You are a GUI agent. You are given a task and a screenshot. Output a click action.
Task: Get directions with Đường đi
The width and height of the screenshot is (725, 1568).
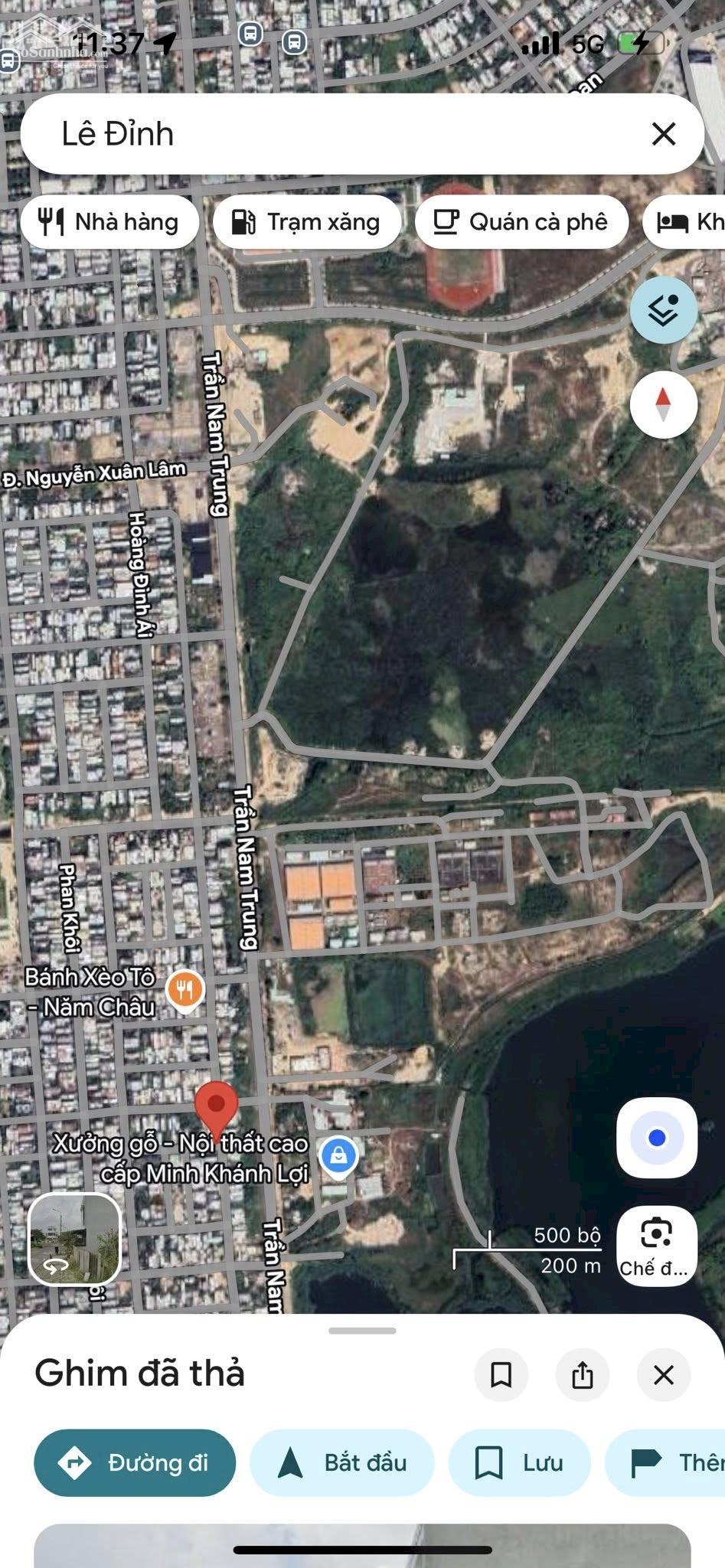tap(135, 1462)
